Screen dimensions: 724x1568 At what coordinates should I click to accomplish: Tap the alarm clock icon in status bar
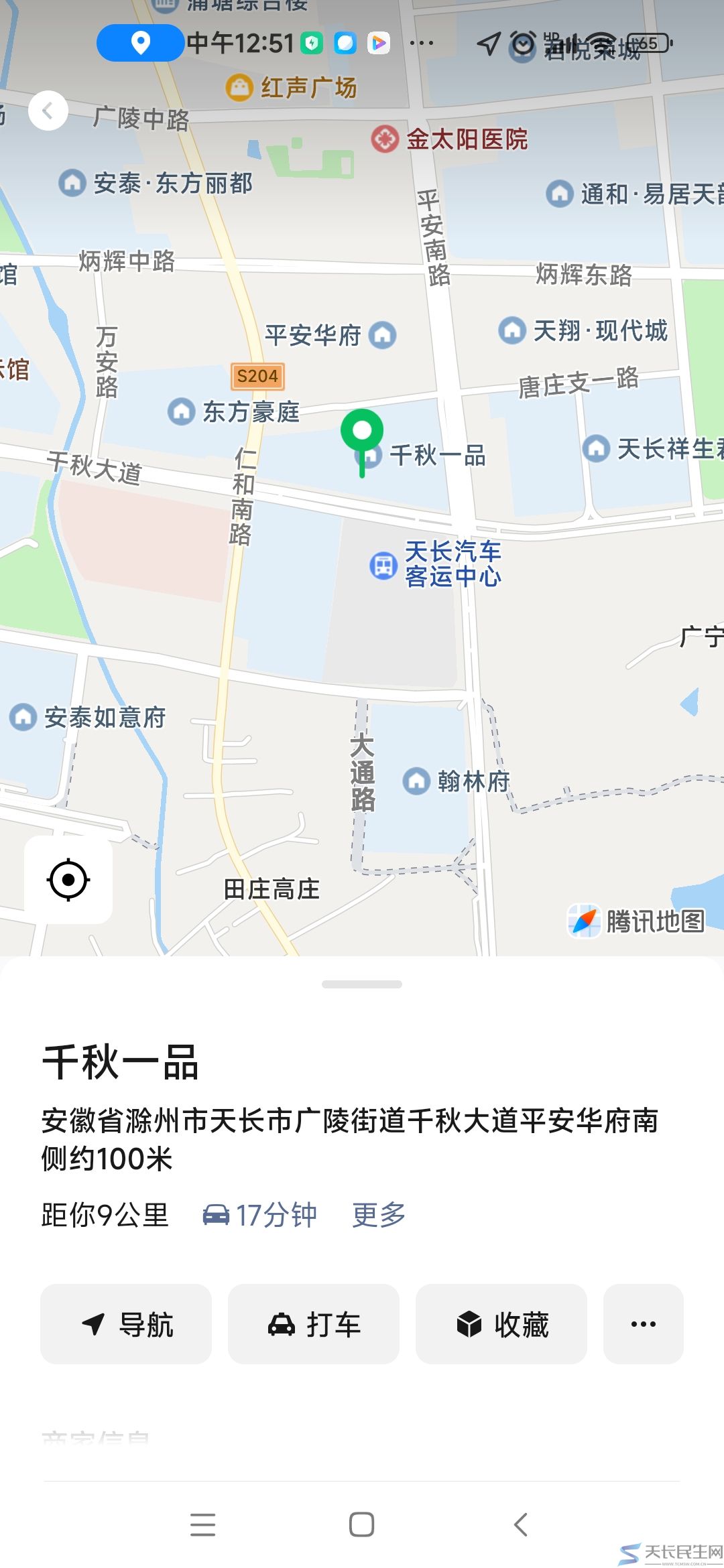pos(521,43)
